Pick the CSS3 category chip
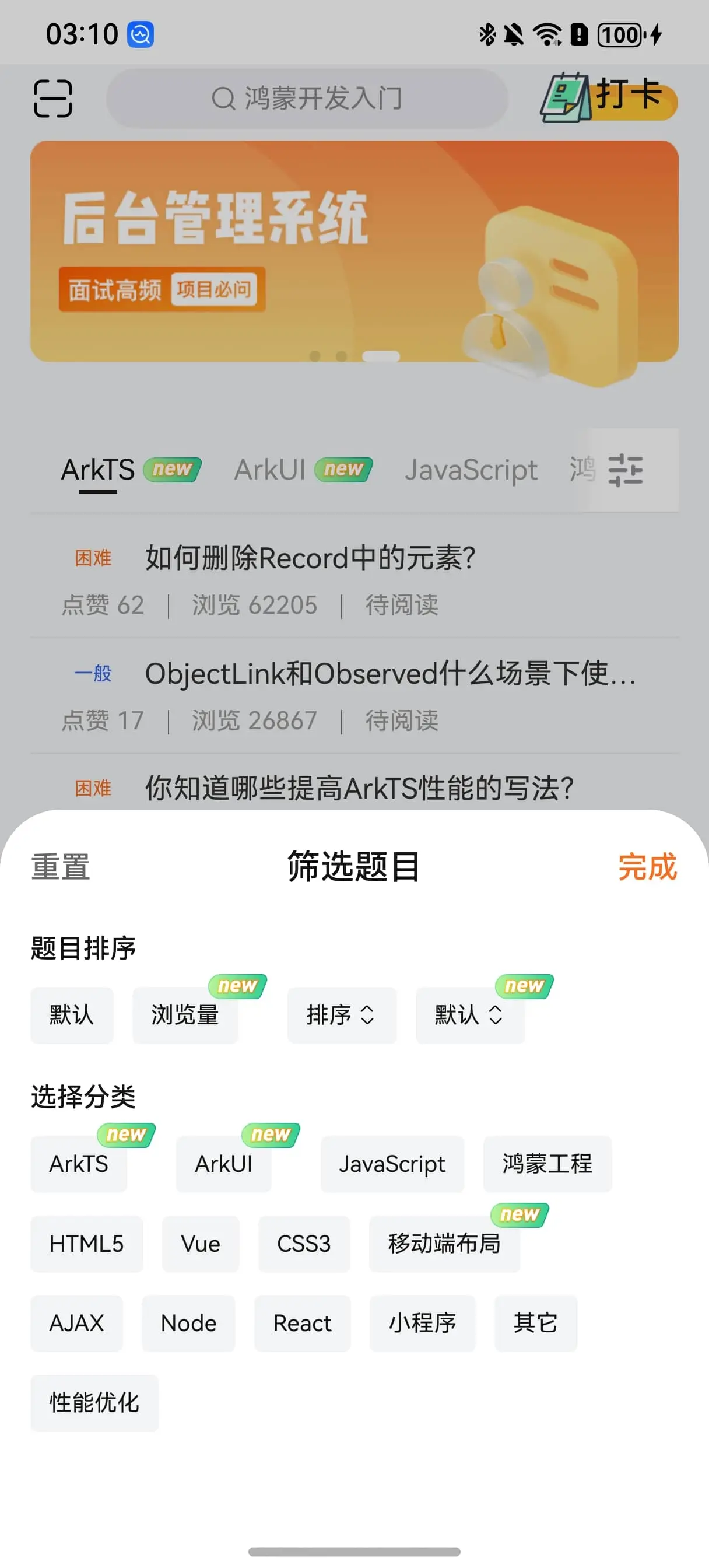 click(x=304, y=1244)
